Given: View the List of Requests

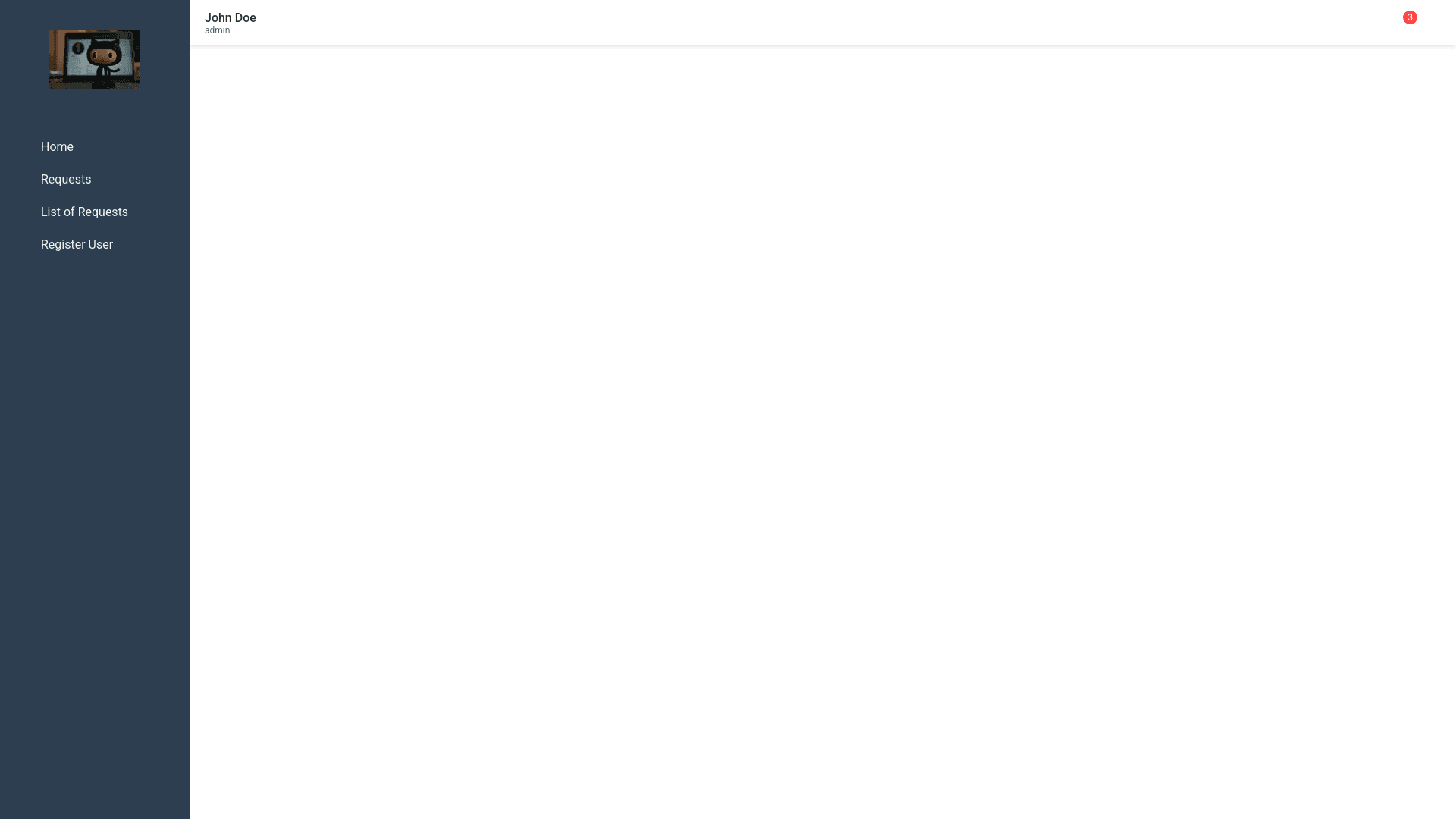Looking at the screenshot, I should click(84, 212).
